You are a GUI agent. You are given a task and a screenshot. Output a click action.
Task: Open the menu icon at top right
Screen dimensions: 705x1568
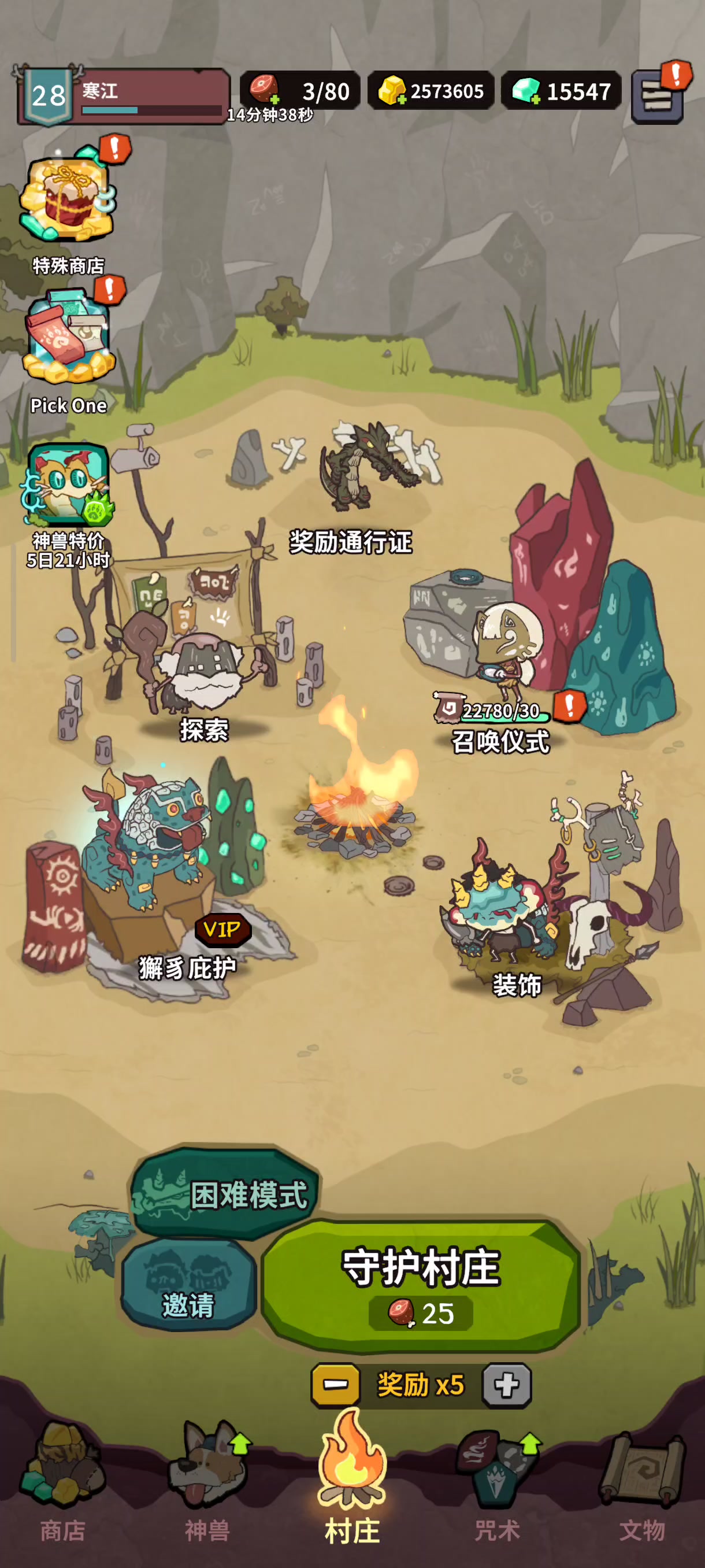(658, 97)
